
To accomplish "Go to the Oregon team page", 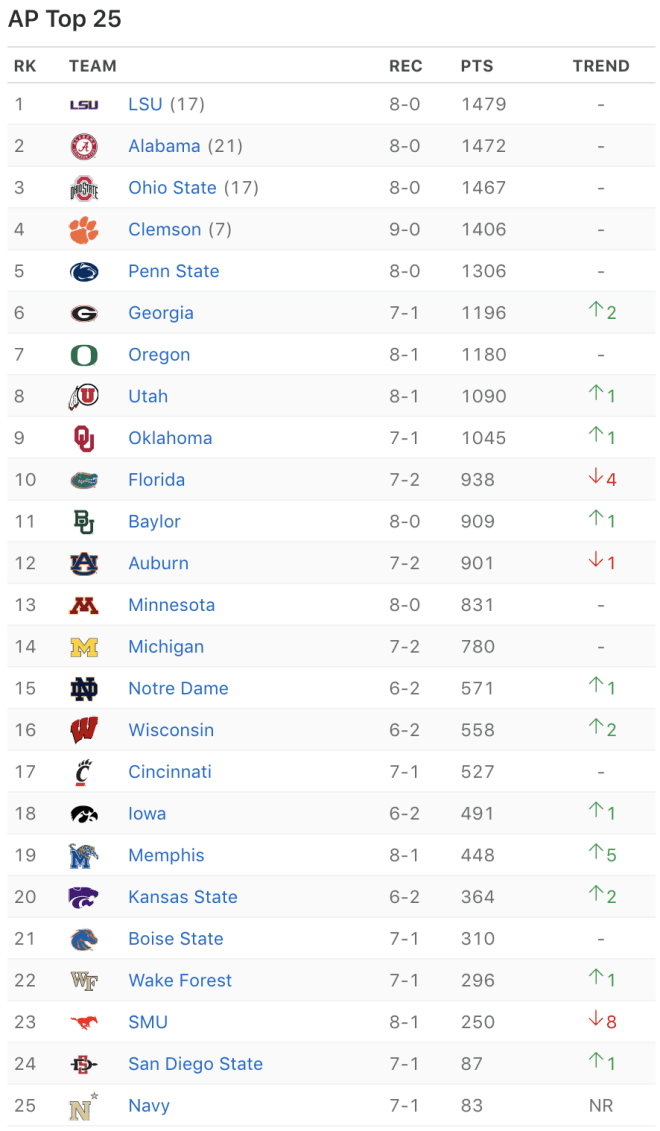I will pyautogui.click(x=159, y=356).
